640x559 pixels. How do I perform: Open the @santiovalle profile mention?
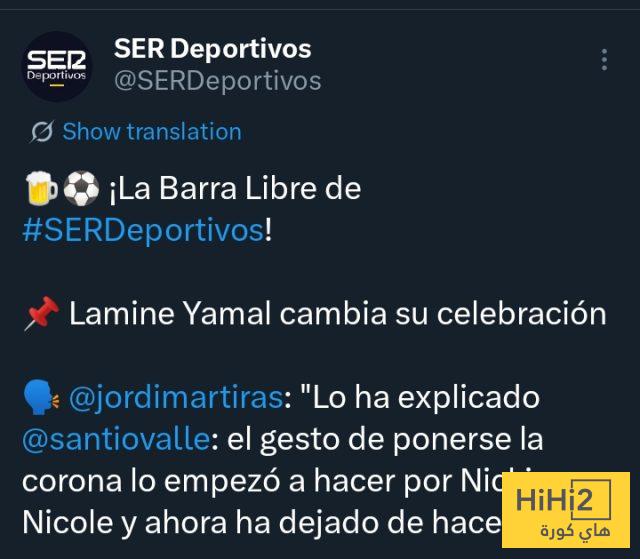[113, 439]
